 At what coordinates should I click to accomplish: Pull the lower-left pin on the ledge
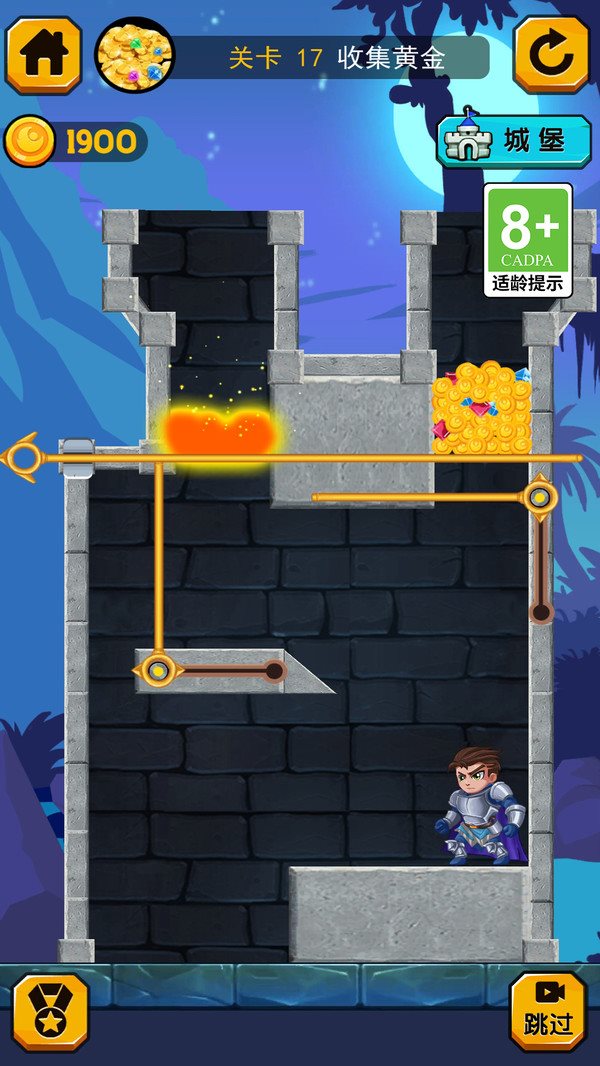tap(156, 670)
